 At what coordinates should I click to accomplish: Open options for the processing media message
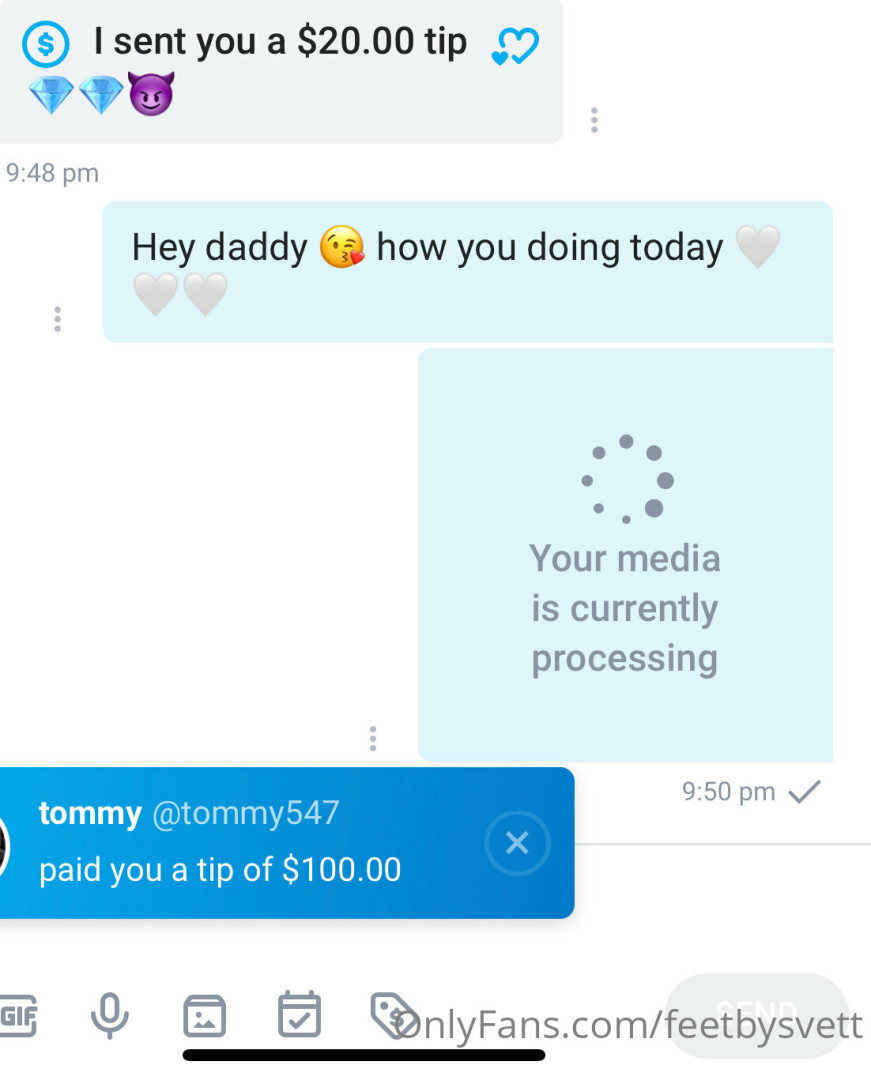point(372,739)
